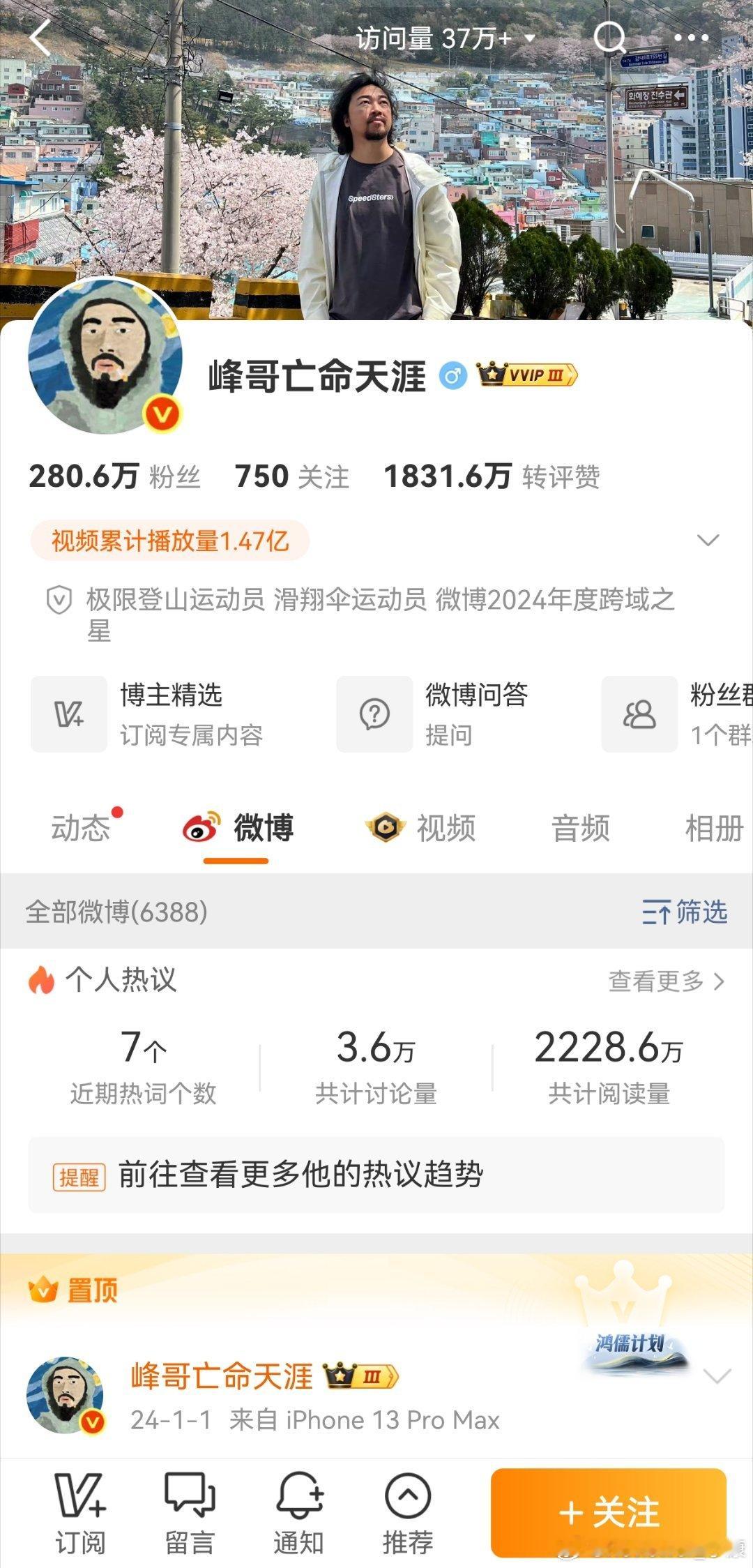Image resolution: width=753 pixels, height=1568 pixels.
Task: Expand the 访问量 37万+ dropdown
Action: coord(531,40)
